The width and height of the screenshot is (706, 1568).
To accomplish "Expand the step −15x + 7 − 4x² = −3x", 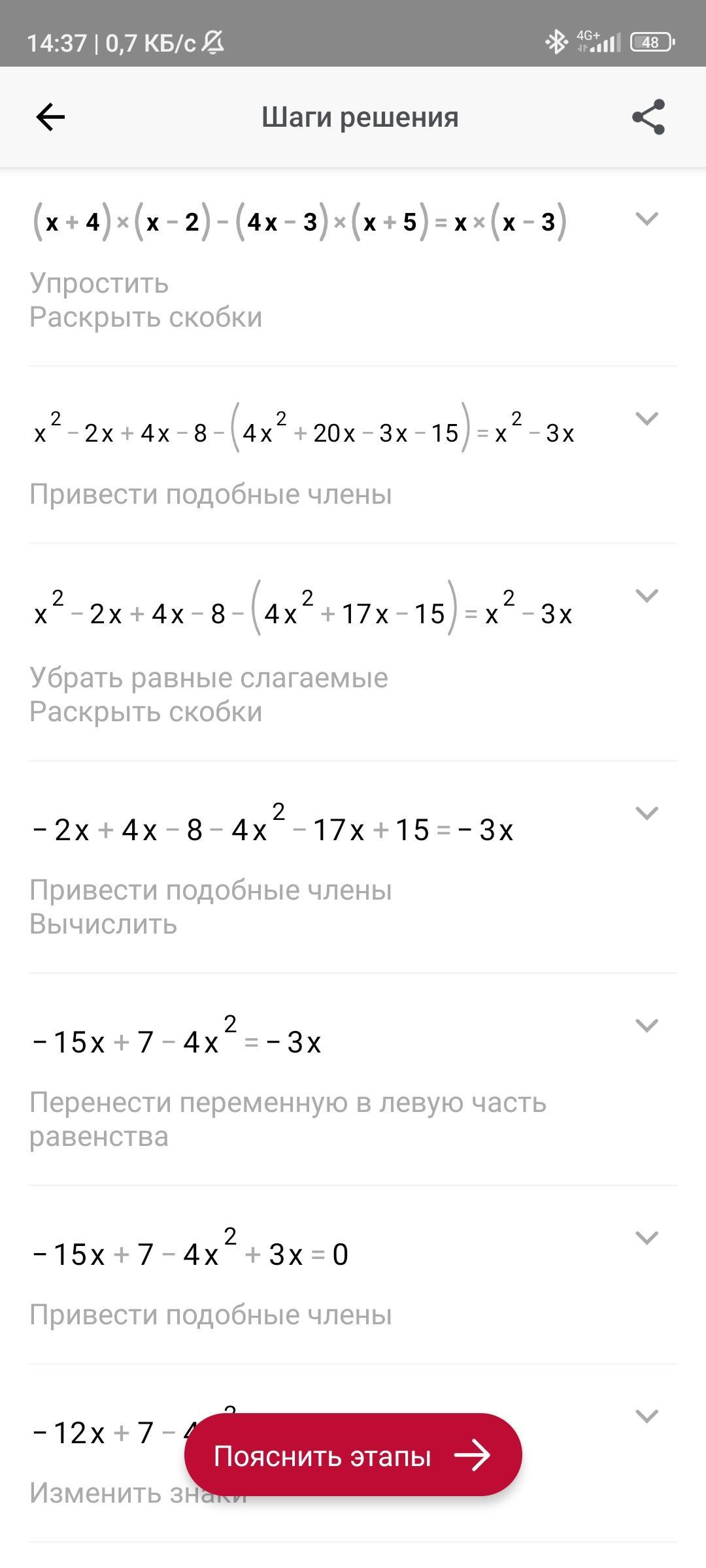I will [647, 1026].
